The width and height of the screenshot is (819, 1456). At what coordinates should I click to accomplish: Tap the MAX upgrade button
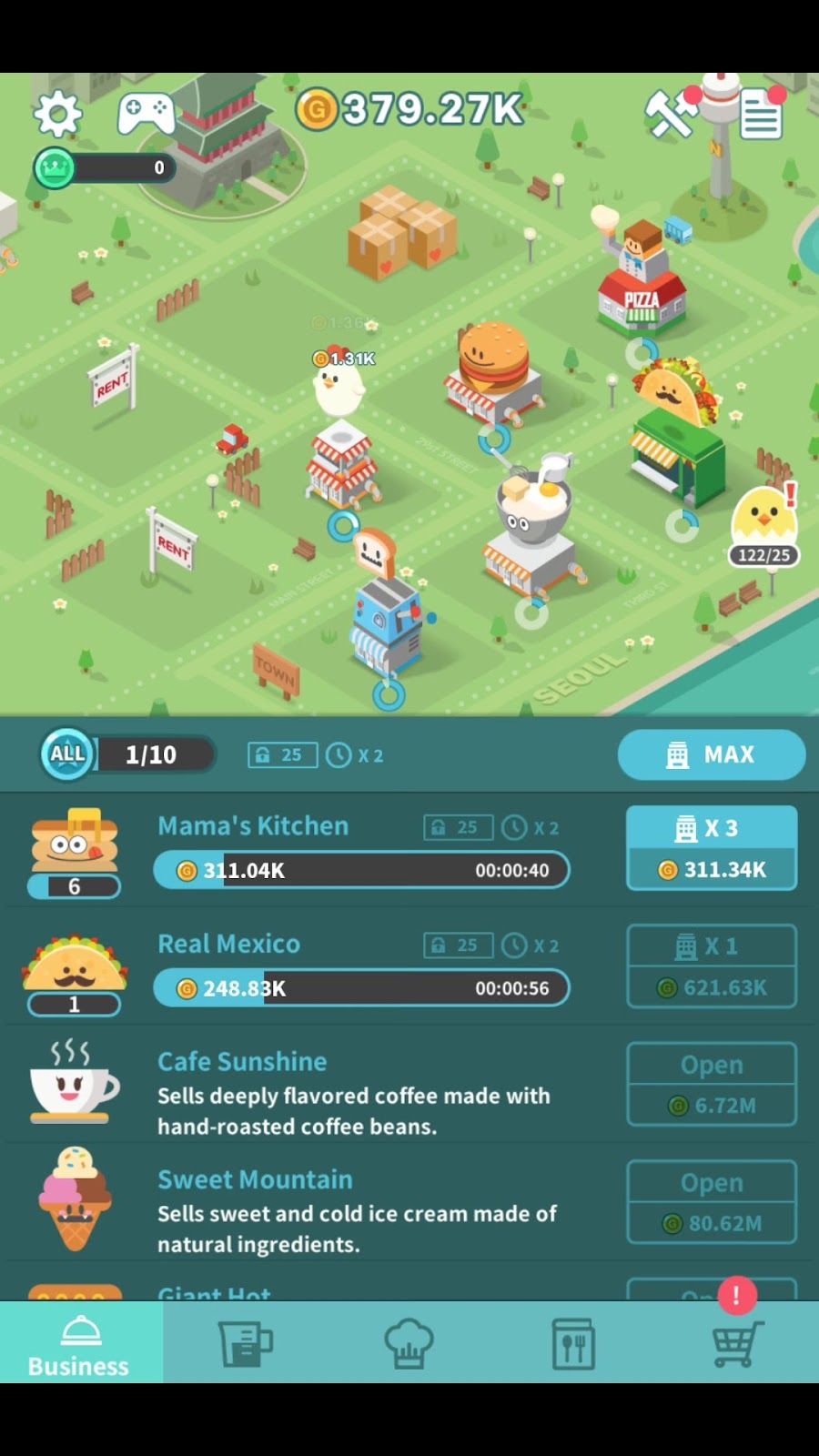[x=711, y=754]
